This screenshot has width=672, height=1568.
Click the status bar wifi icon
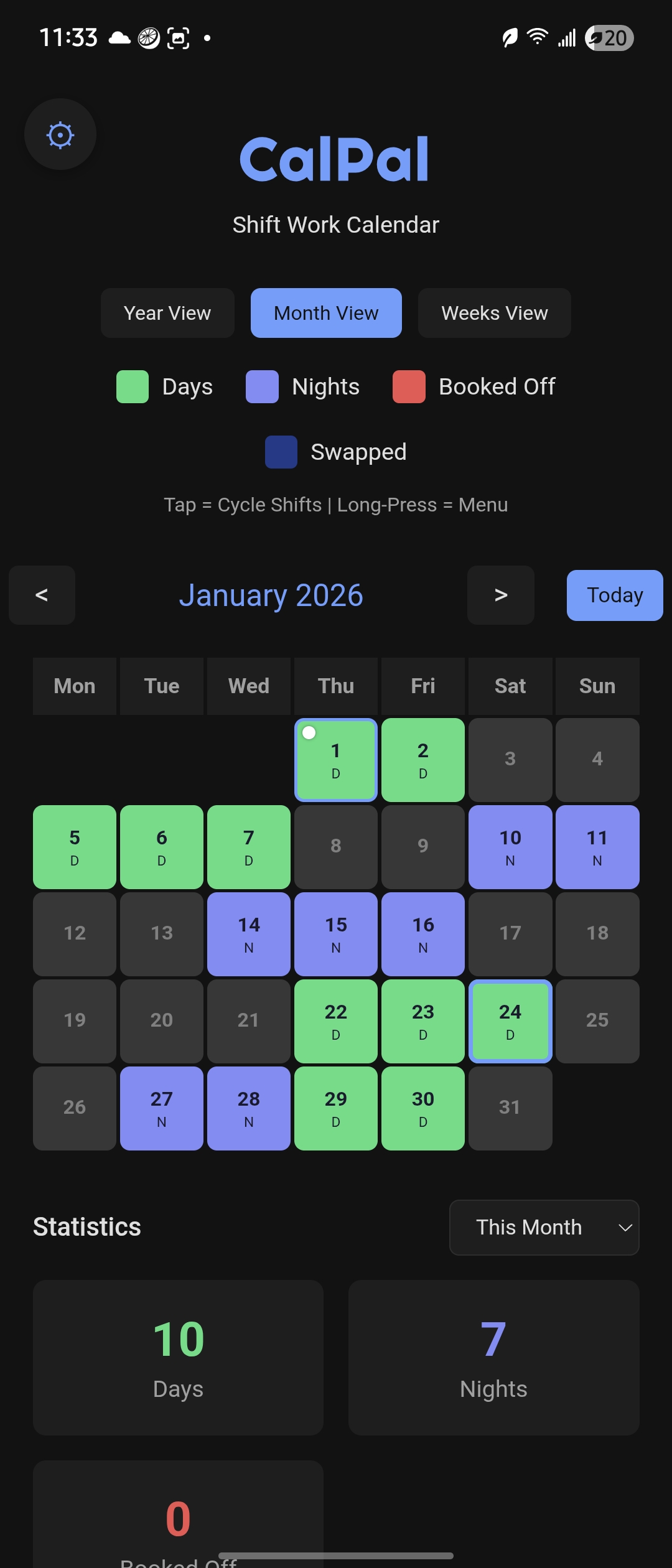[x=536, y=37]
